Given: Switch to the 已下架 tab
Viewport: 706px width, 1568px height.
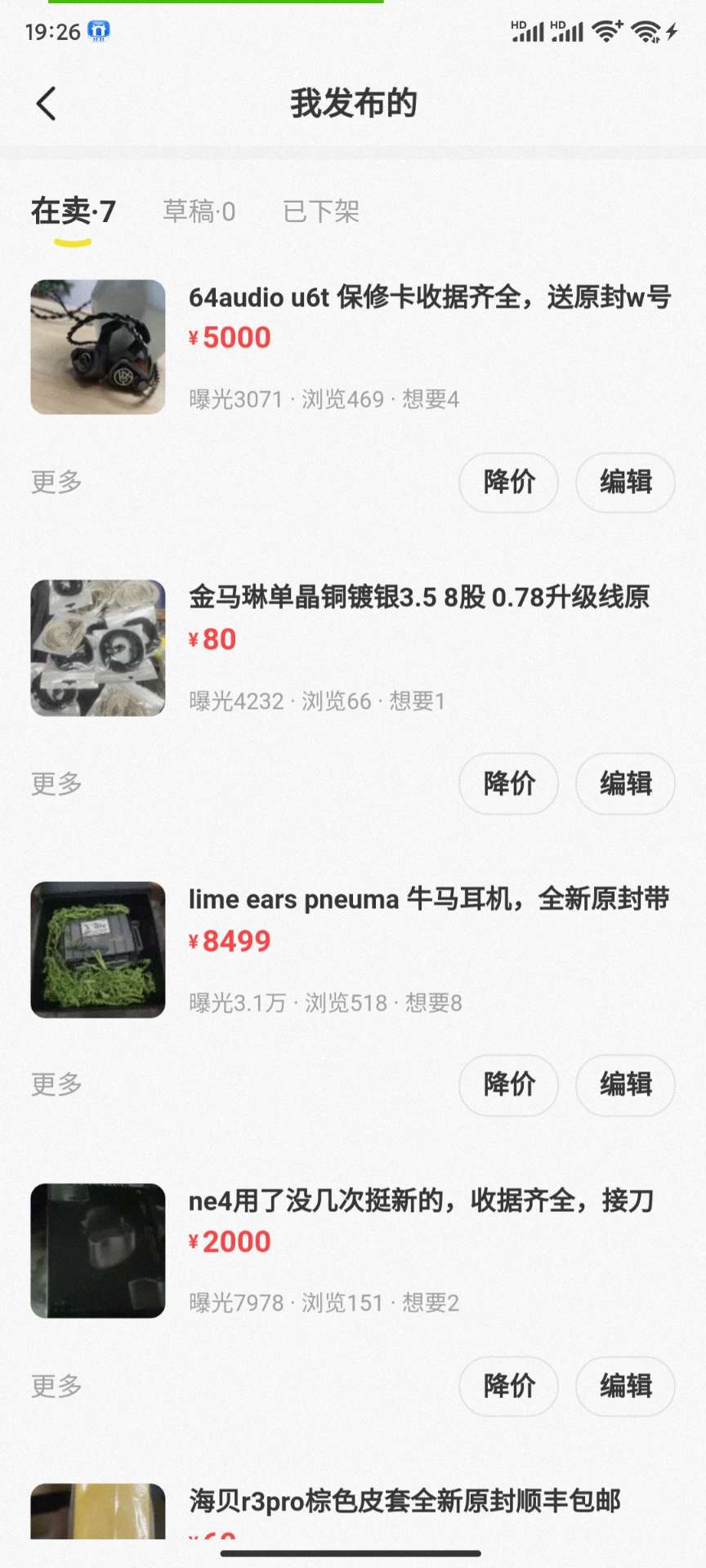Looking at the screenshot, I should pyautogui.click(x=321, y=212).
